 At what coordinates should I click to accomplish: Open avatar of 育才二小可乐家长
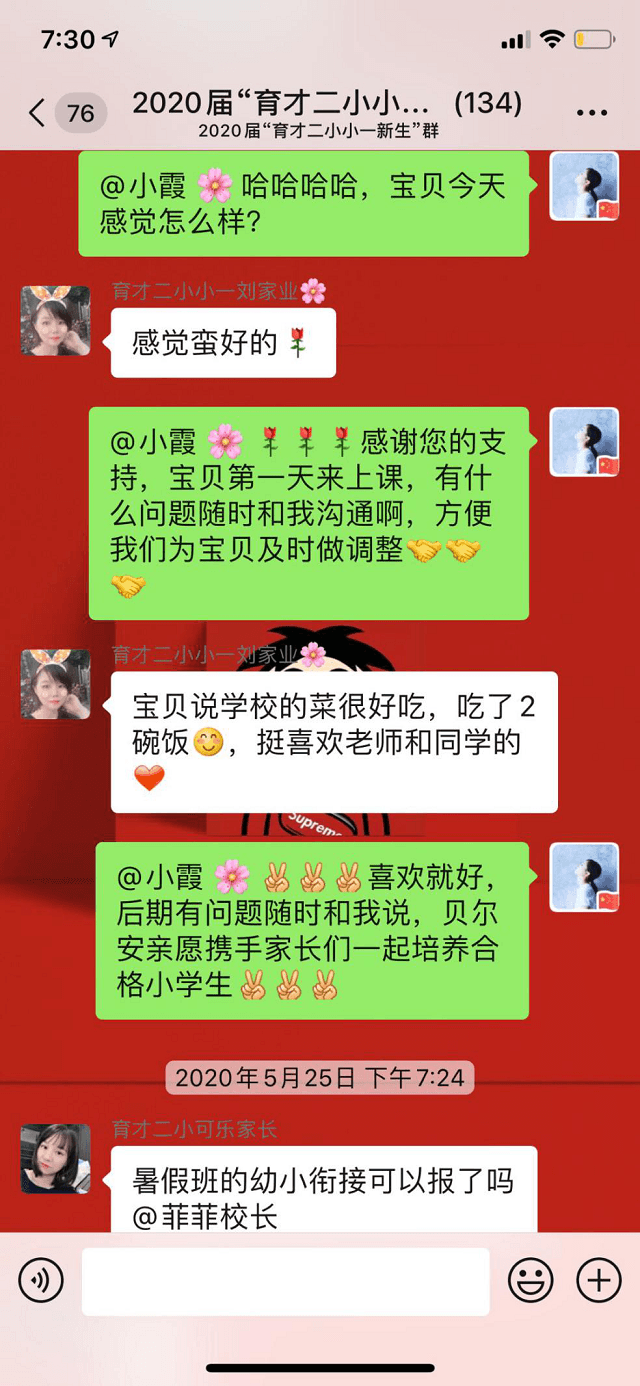pos(55,1158)
